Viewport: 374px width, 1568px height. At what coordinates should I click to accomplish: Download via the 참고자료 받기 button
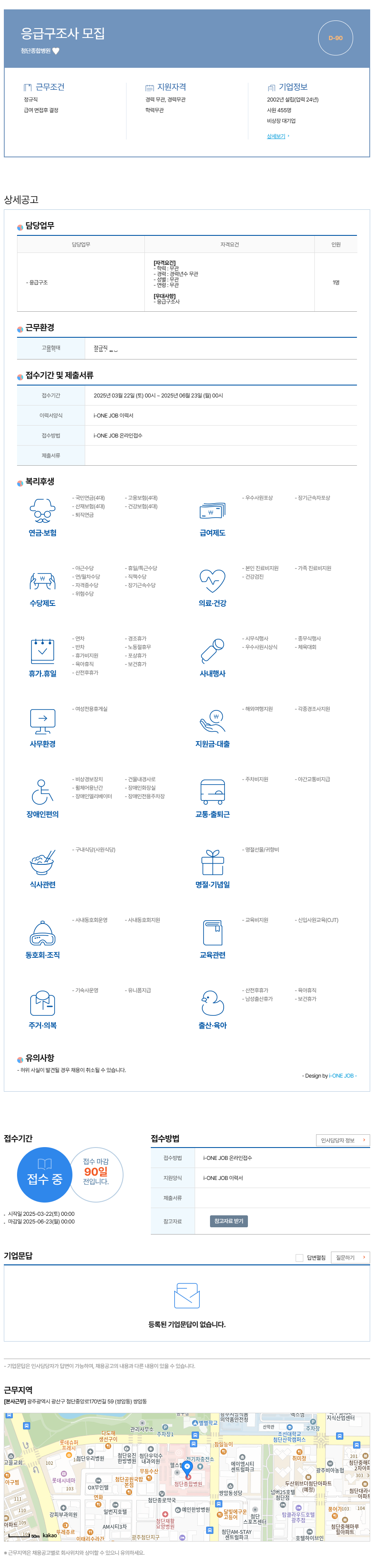[x=229, y=1220]
